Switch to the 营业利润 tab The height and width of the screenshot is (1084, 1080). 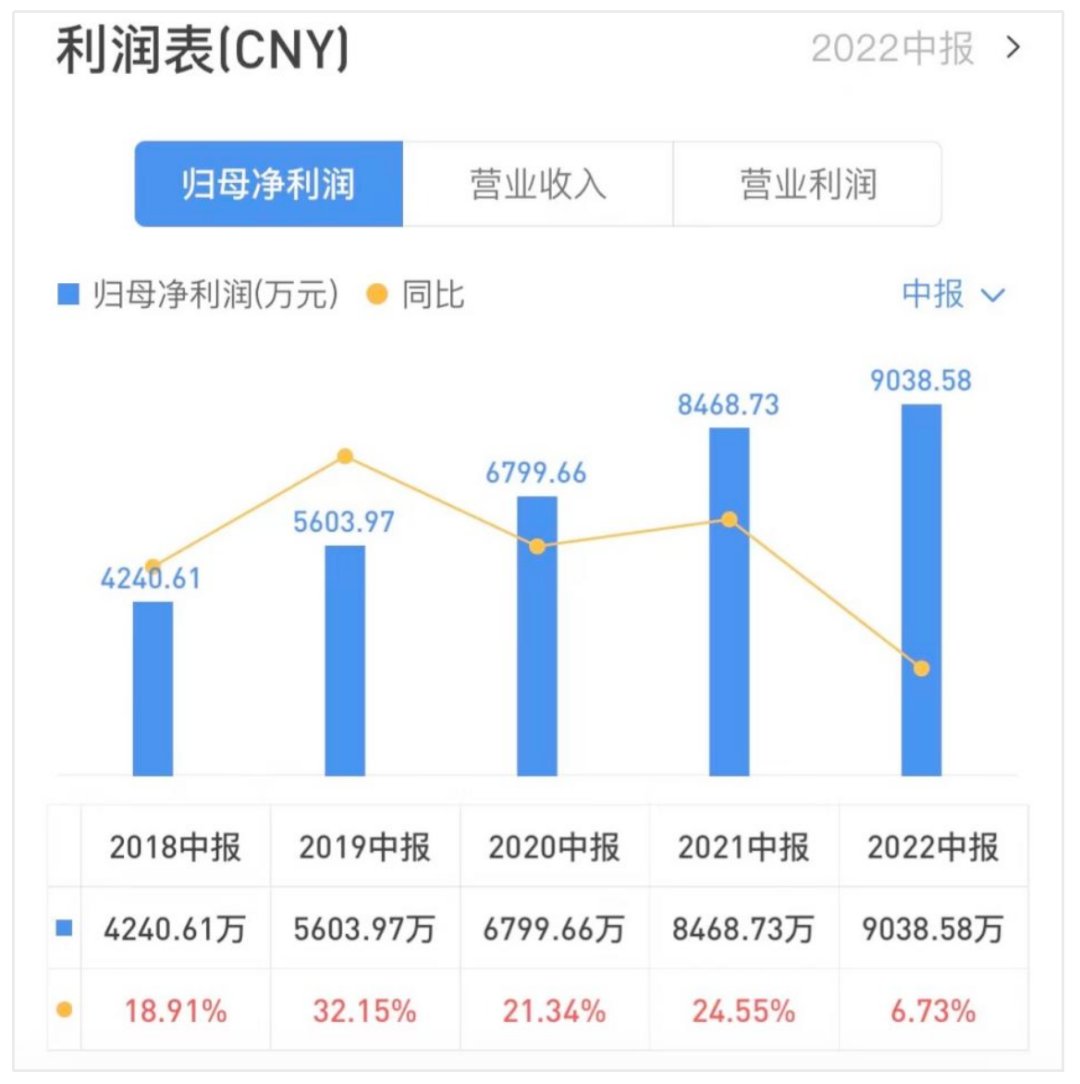pos(807,185)
